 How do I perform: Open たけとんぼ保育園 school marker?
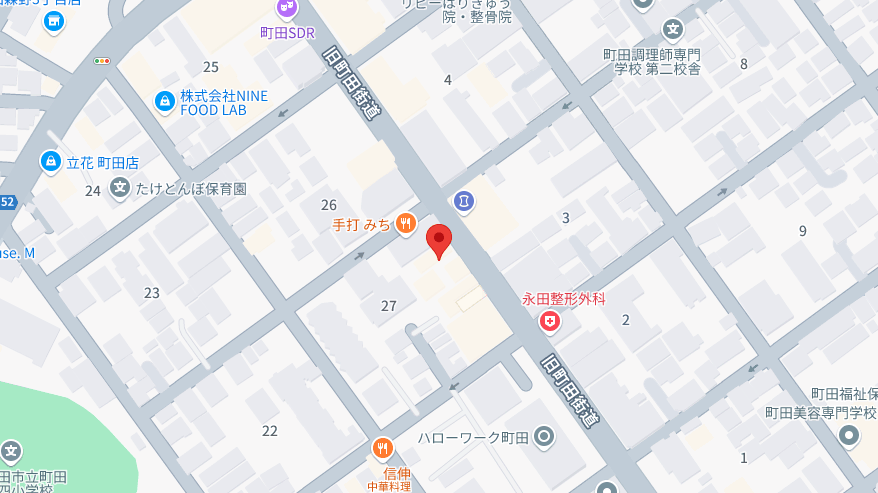click(120, 187)
